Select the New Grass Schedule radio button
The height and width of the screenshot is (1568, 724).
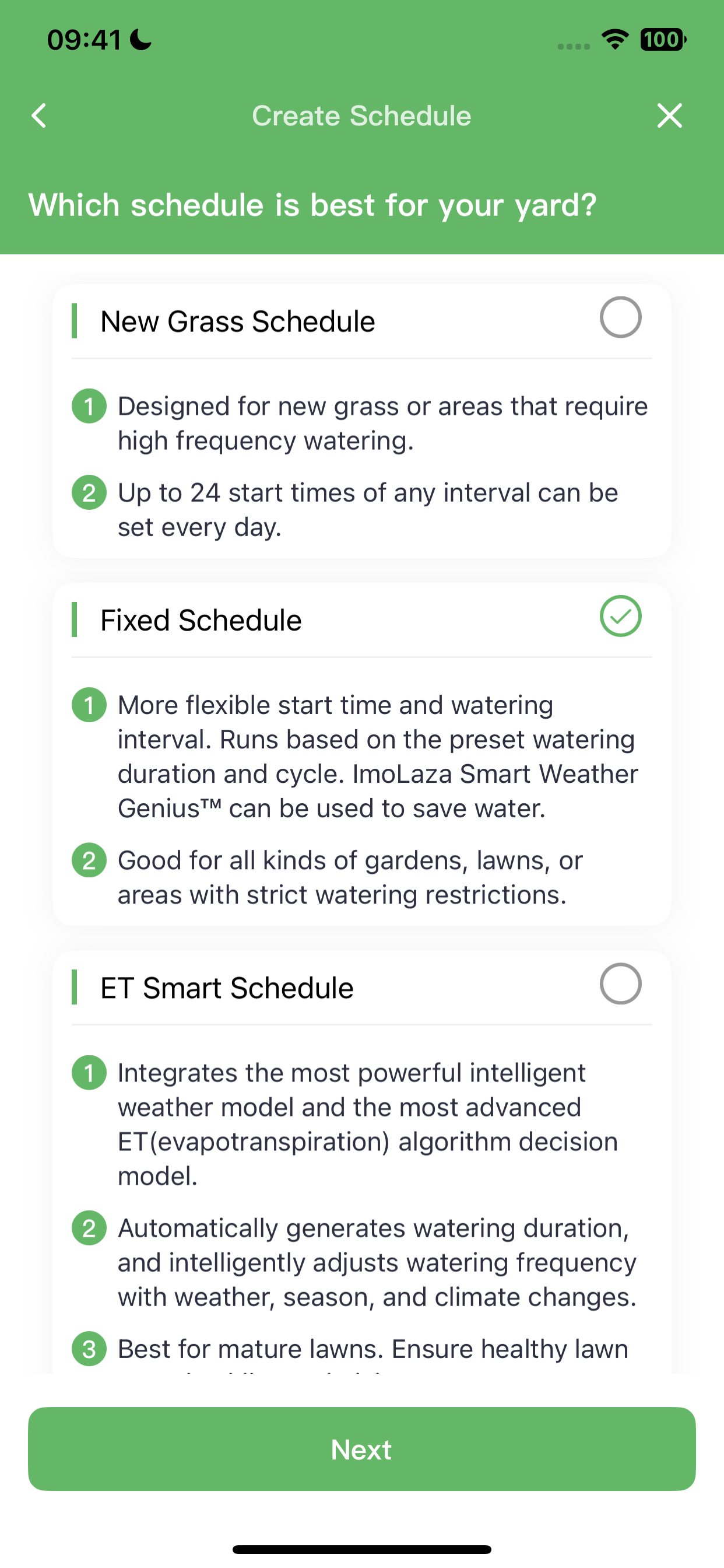coord(621,317)
